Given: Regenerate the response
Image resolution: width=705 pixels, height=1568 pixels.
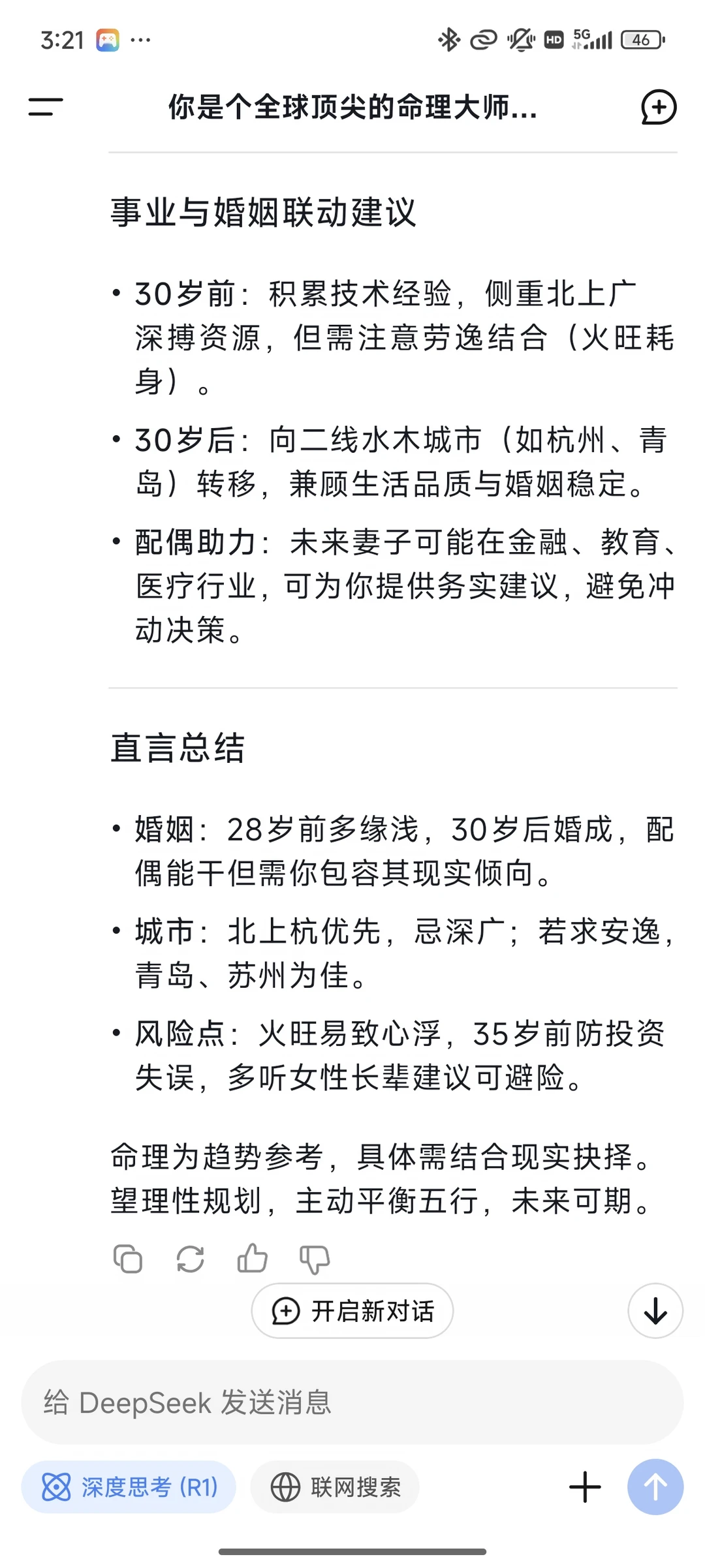Looking at the screenshot, I should click(190, 1259).
